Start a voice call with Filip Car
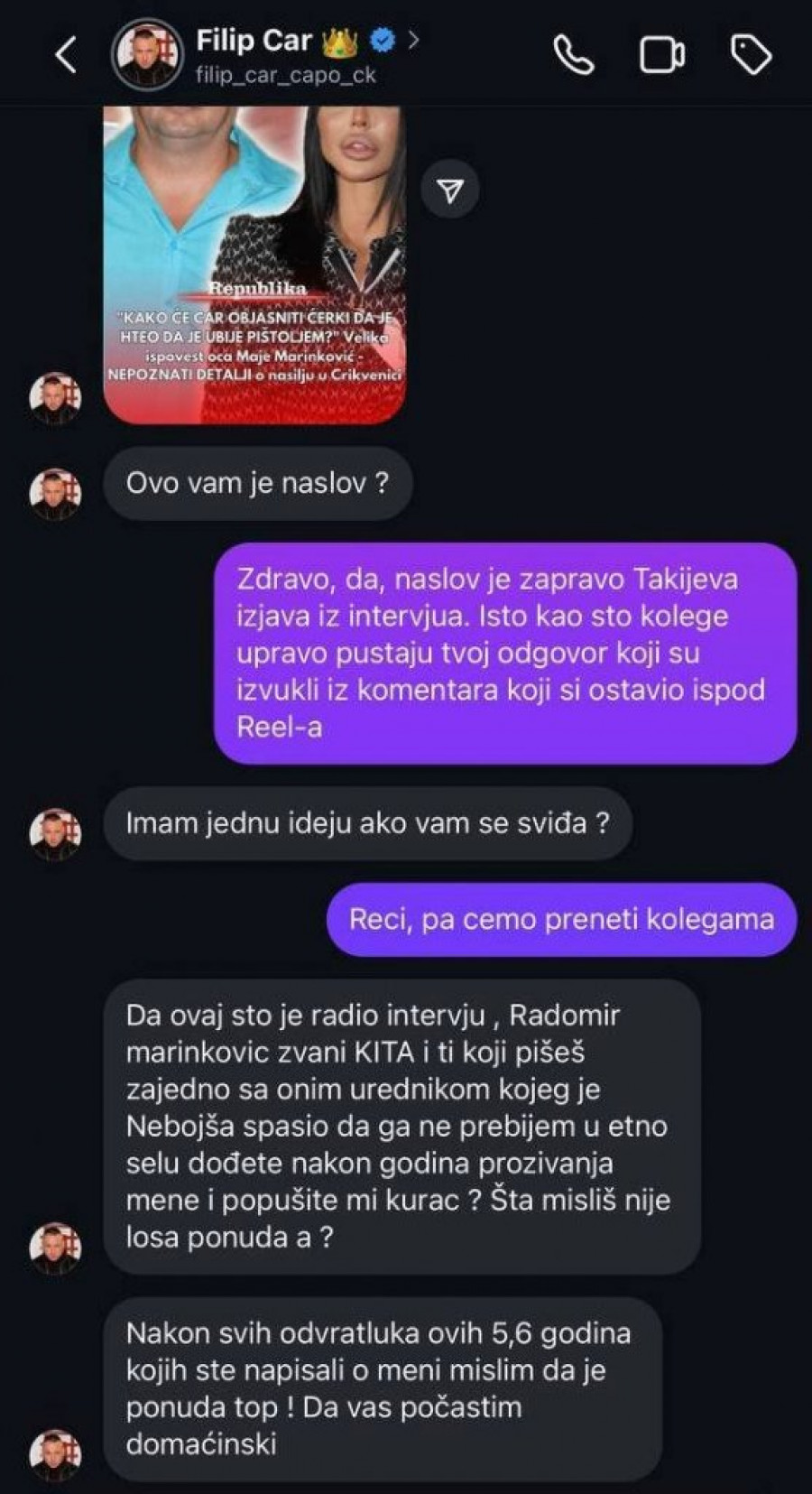 pos(573,56)
